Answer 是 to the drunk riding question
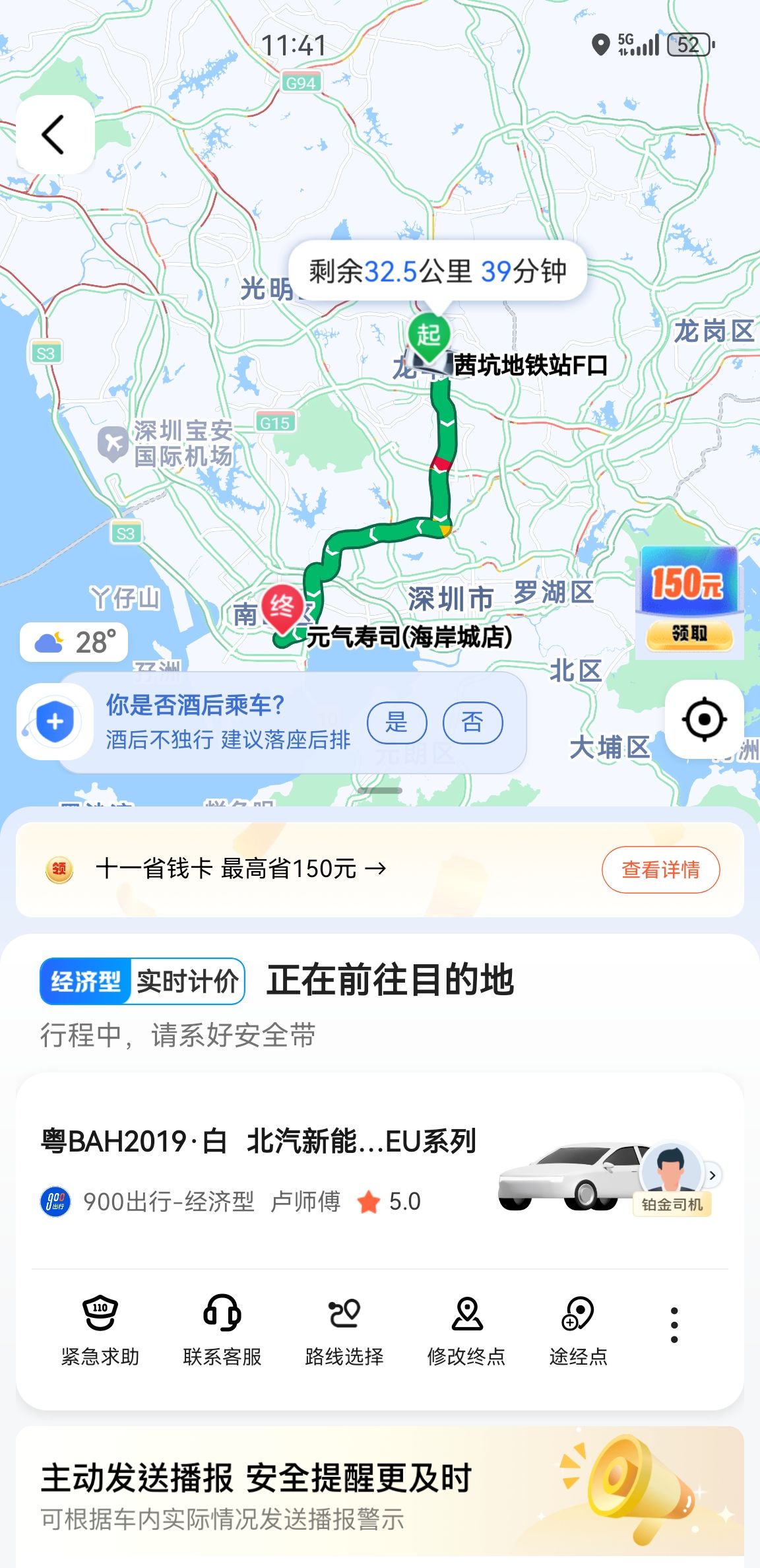Image resolution: width=760 pixels, height=1568 pixels. tap(396, 723)
